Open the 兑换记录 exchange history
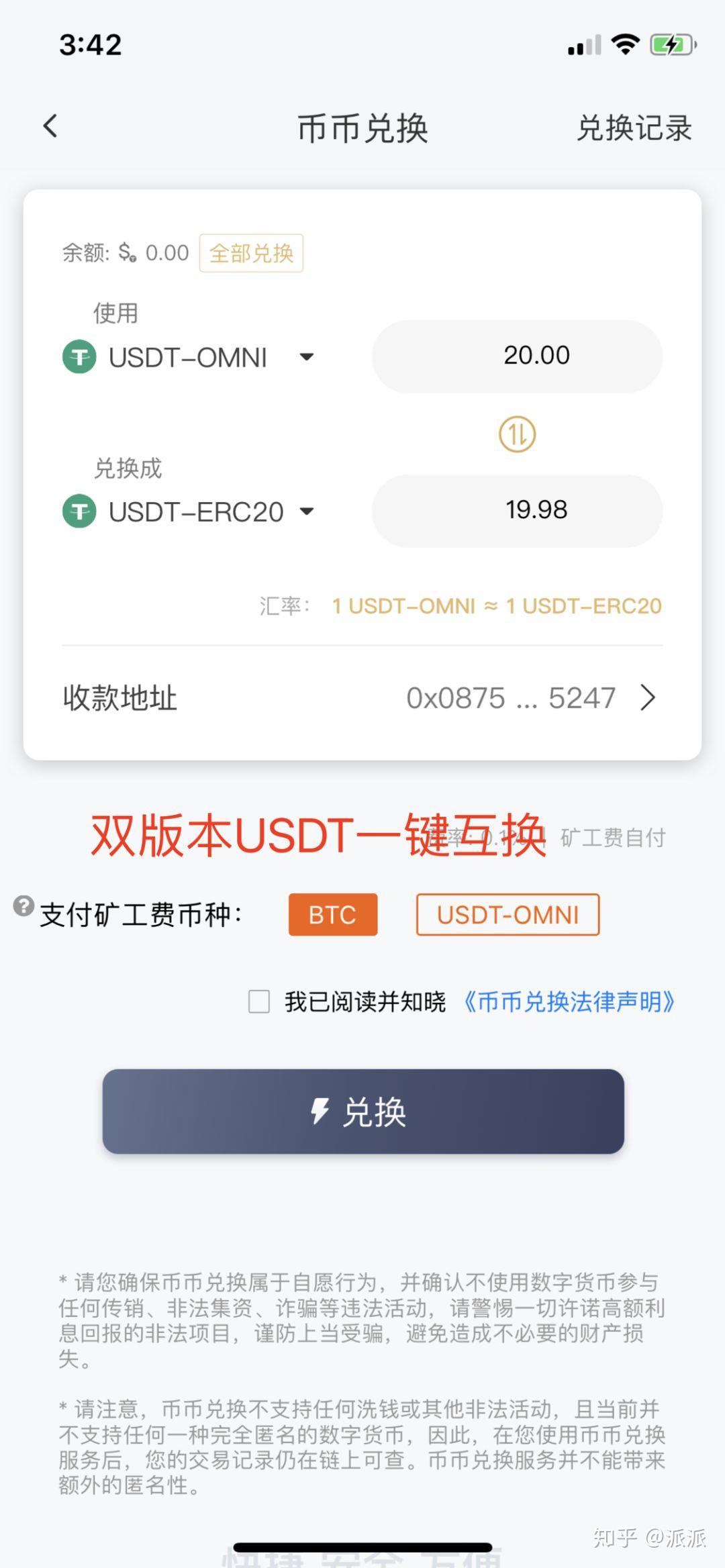This screenshot has width=725, height=1568. click(x=634, y=128)
